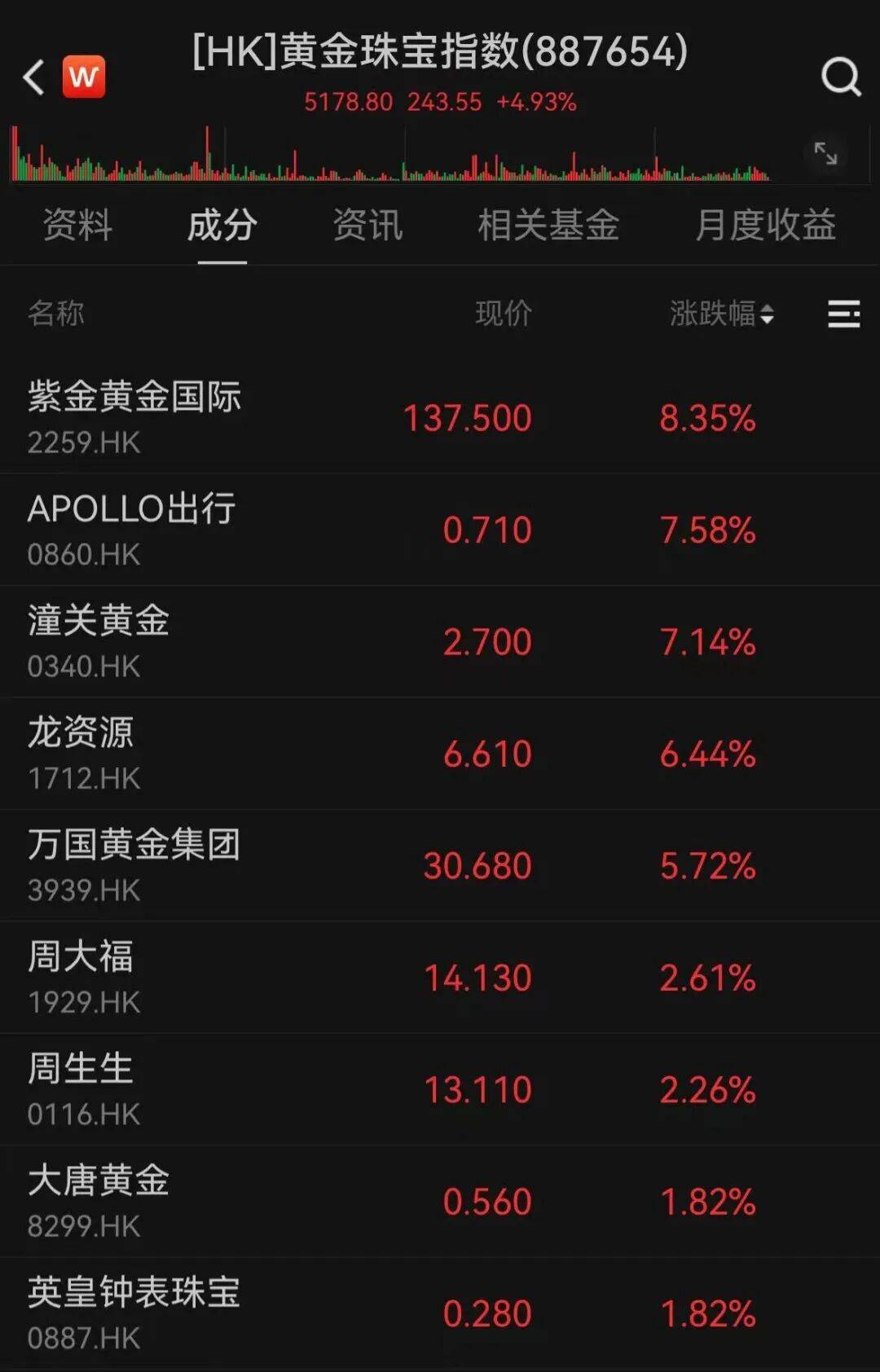Open the 相关基金 tab
The image size is (880, 1372).
pyautogui.click(x=548, y=225)
